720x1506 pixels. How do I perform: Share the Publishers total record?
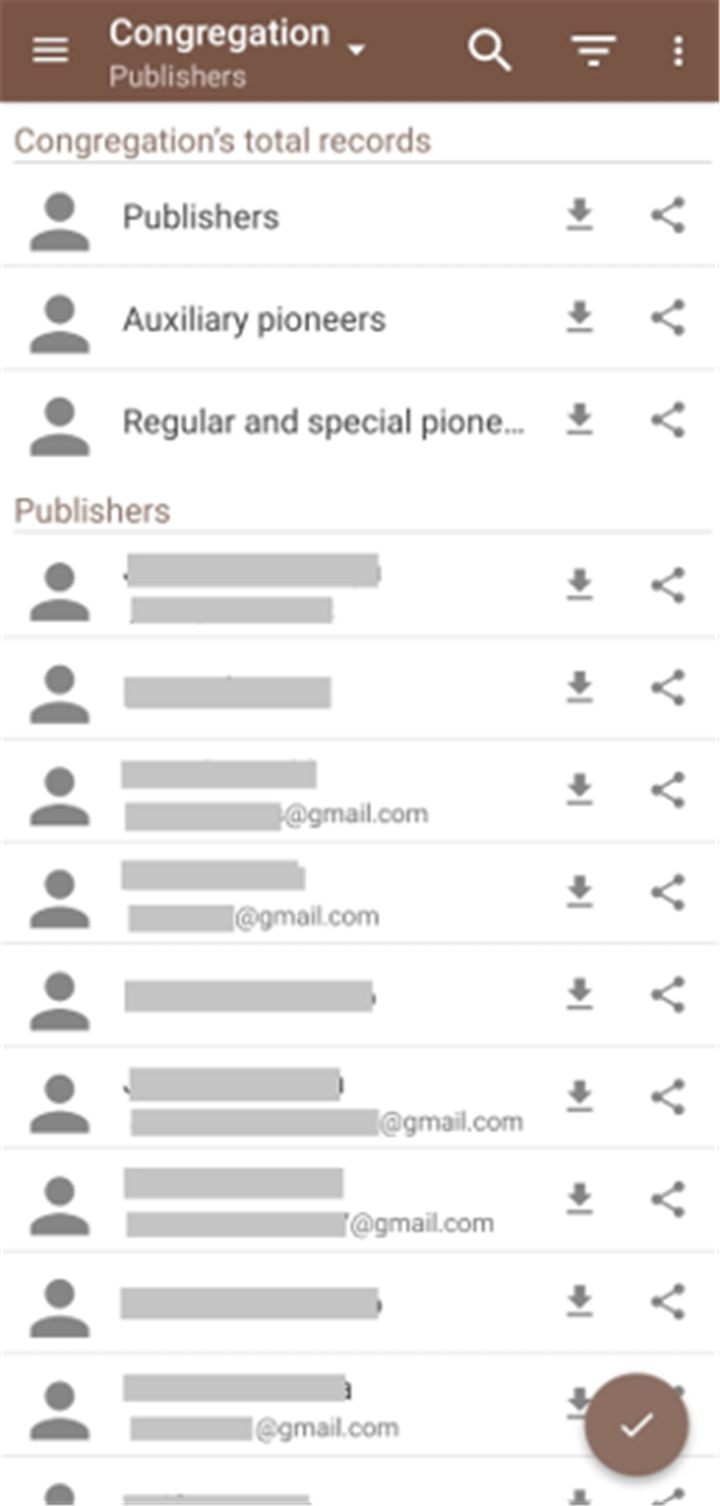668,216
